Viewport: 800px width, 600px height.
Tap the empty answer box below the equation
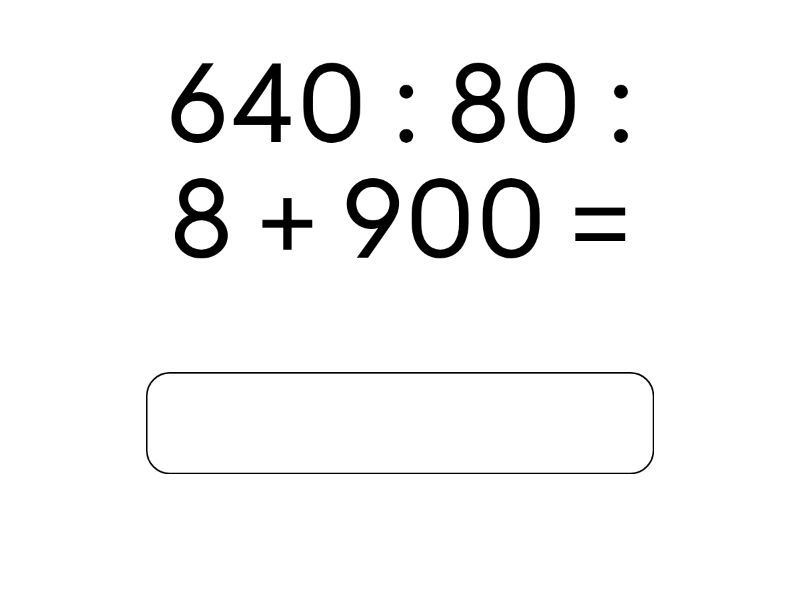(400, 423)
